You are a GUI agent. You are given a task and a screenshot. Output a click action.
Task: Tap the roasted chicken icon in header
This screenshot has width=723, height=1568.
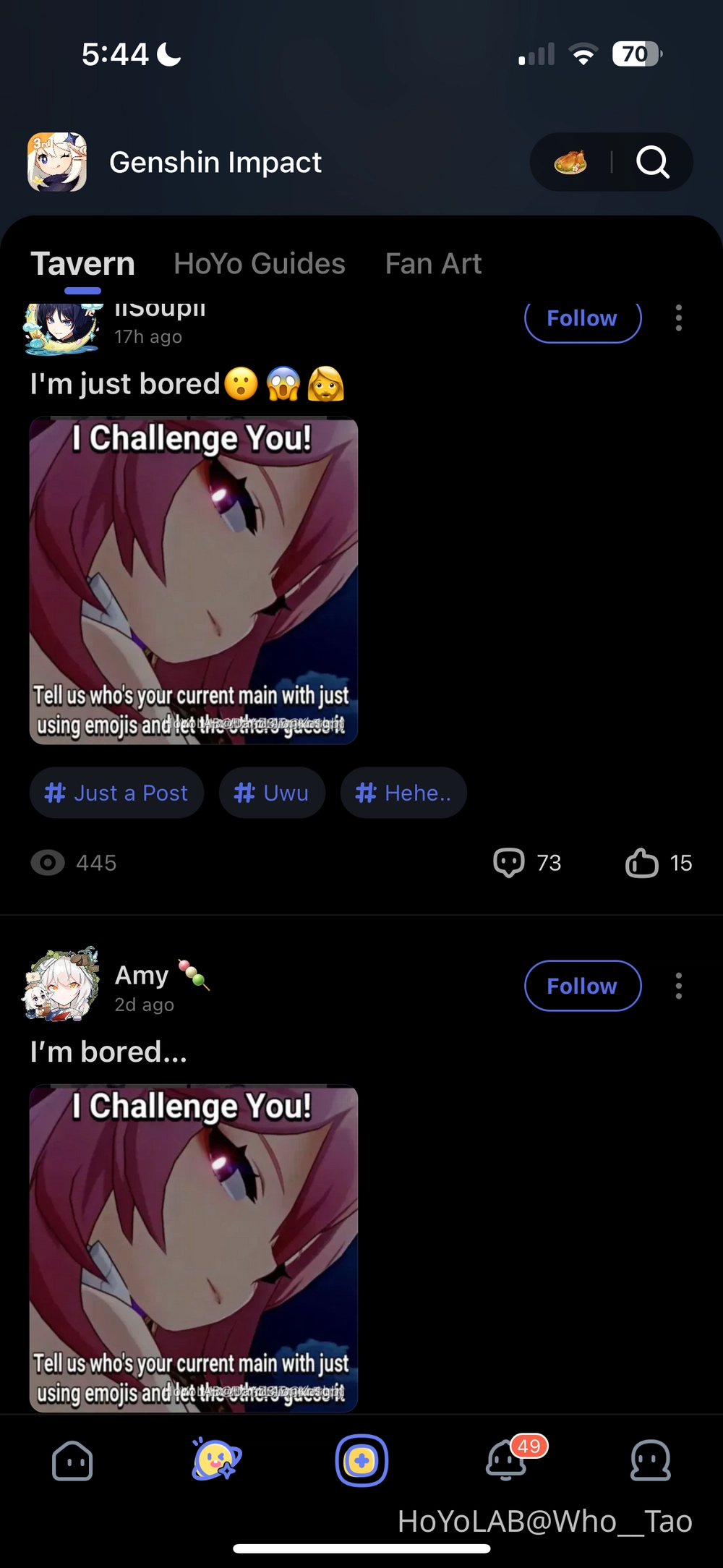tap(570, 162)
